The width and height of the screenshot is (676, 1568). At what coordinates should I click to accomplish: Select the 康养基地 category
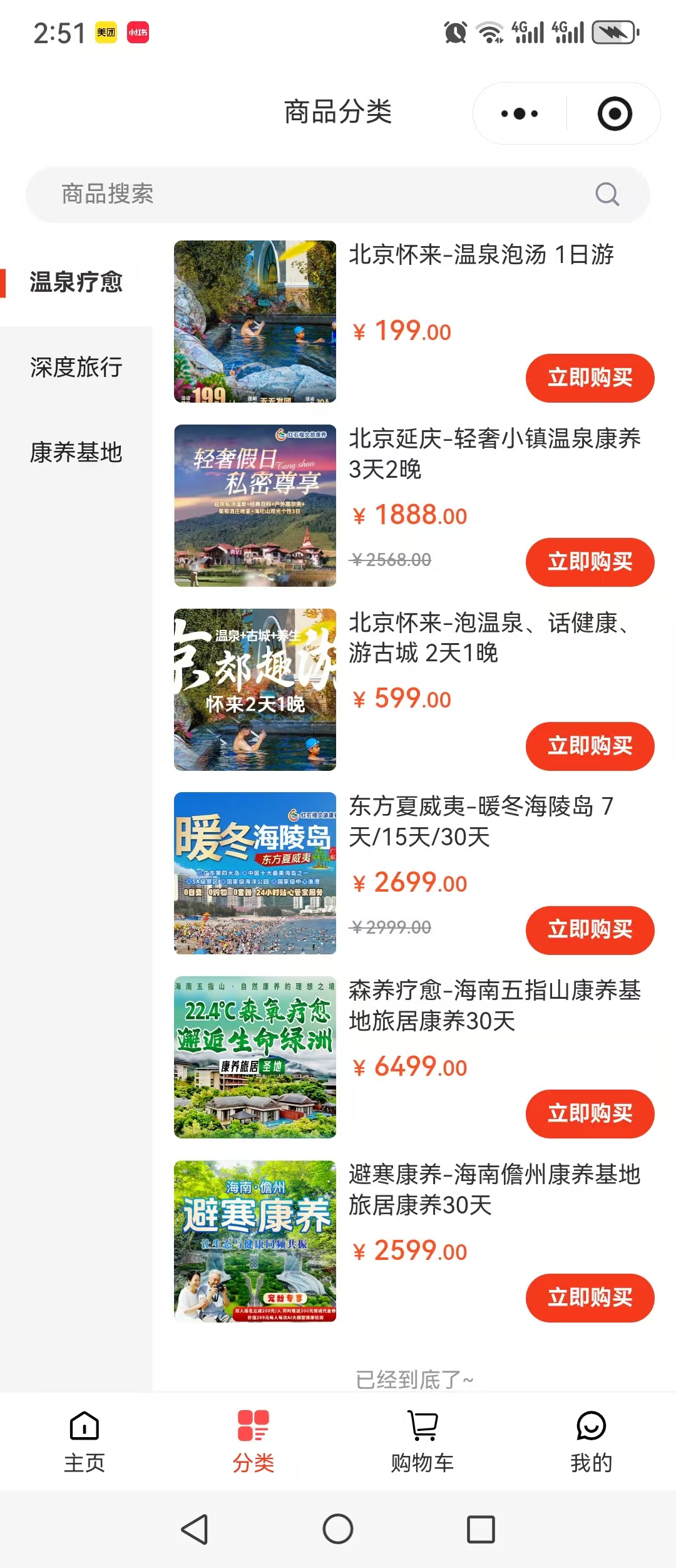(76, 453)
